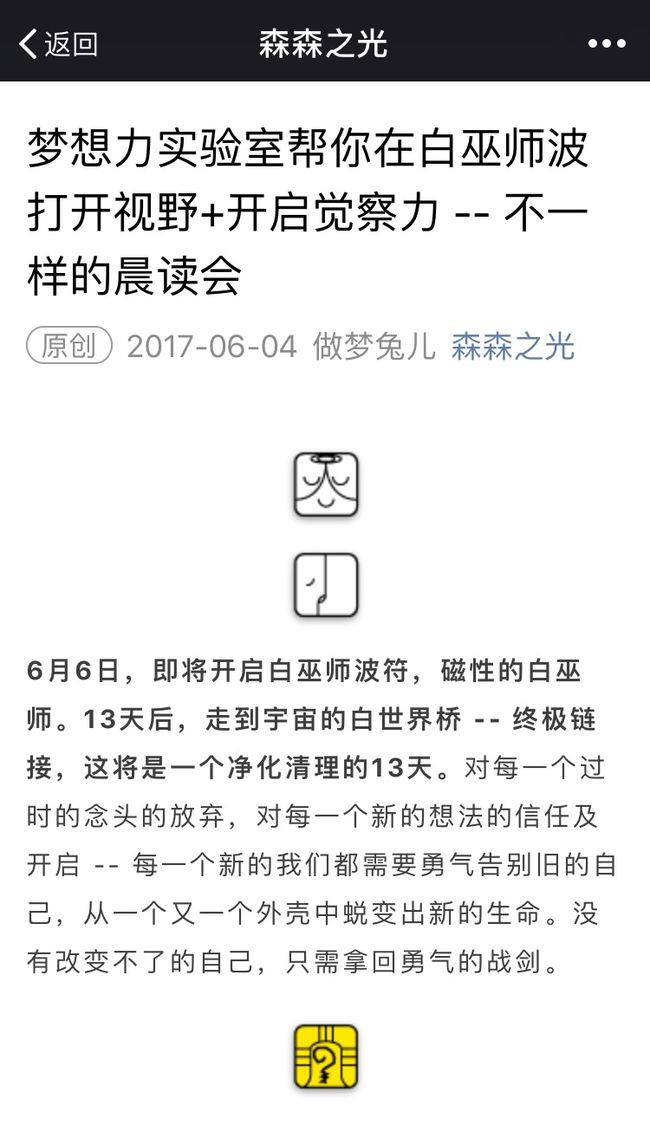Open the three-dot overflow menu
The width and height of the screenshot is (650, 1125).
click(606, 44)
